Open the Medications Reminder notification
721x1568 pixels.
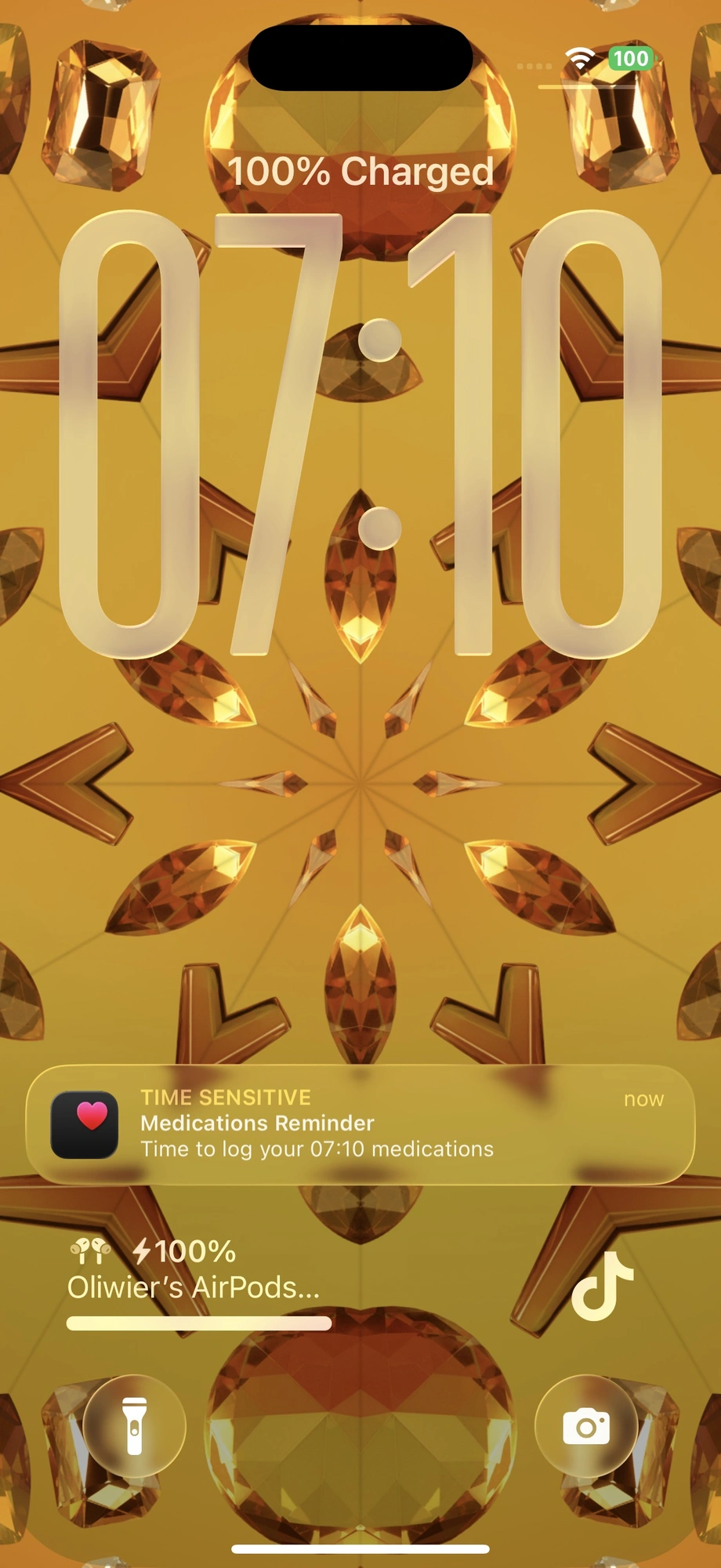coord(360,1124)
